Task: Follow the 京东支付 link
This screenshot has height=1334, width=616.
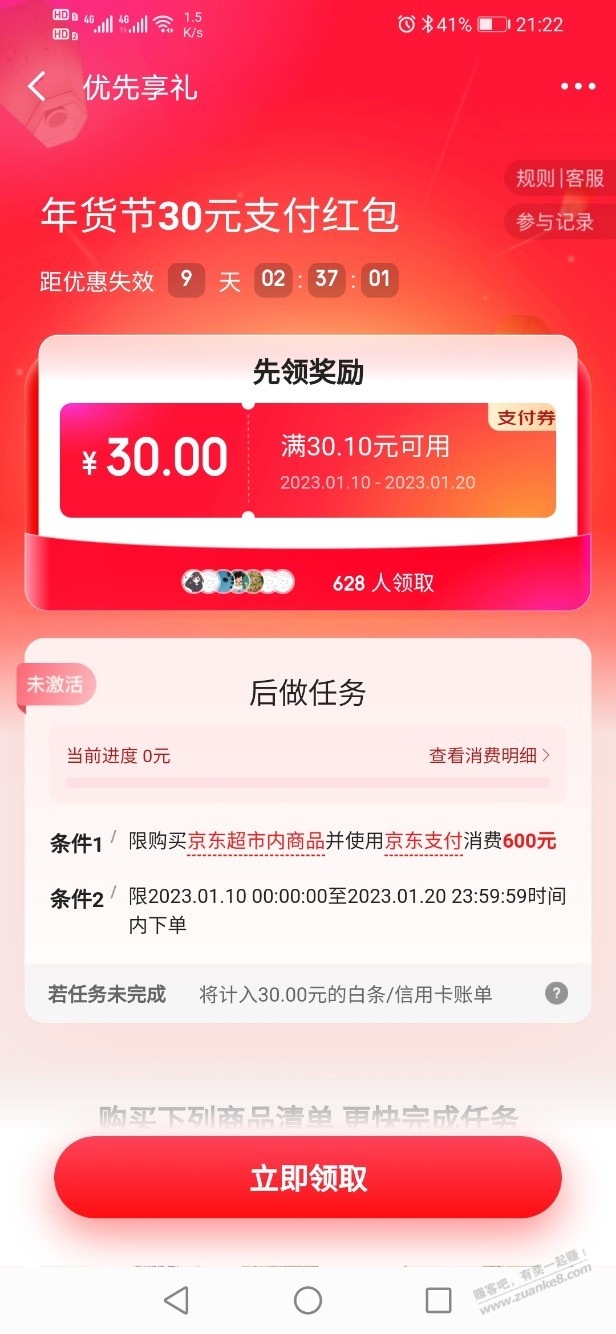Action: pos(423,841)
